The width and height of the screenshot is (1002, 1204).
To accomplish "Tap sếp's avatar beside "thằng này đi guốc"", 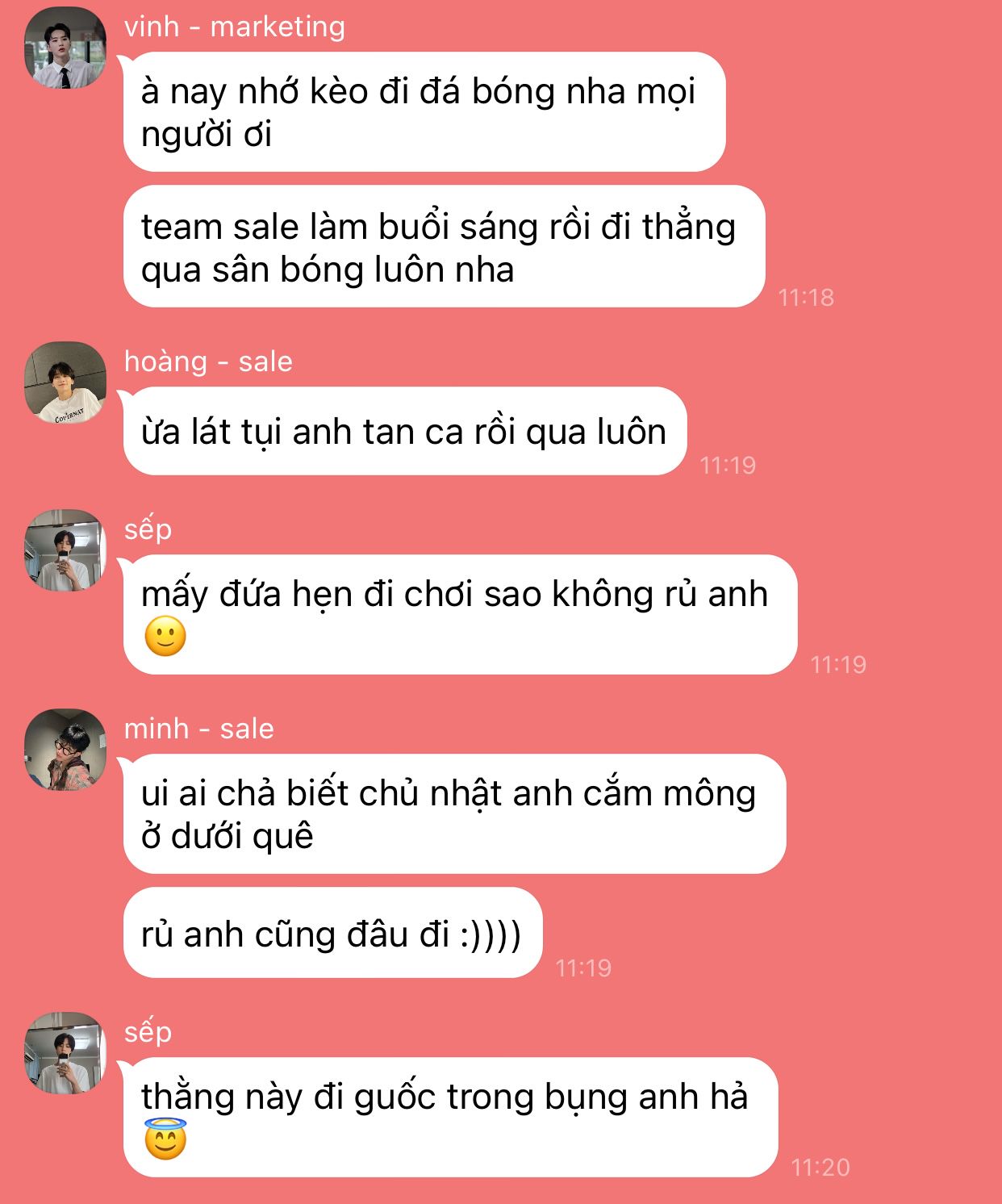I will [65, 1053].
